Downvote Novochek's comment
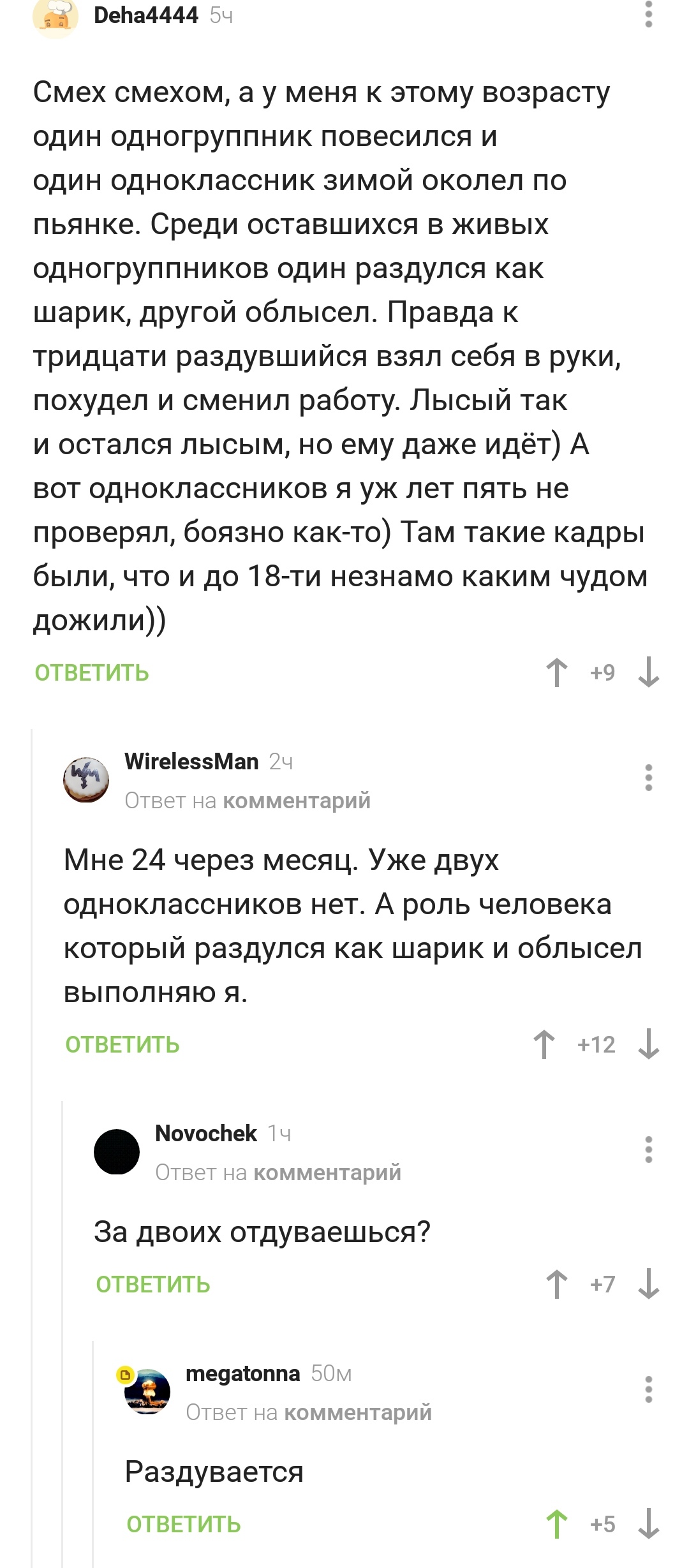Viewport: 689px width, 1568px height. pyautogui.click(x=648, y=1284)
